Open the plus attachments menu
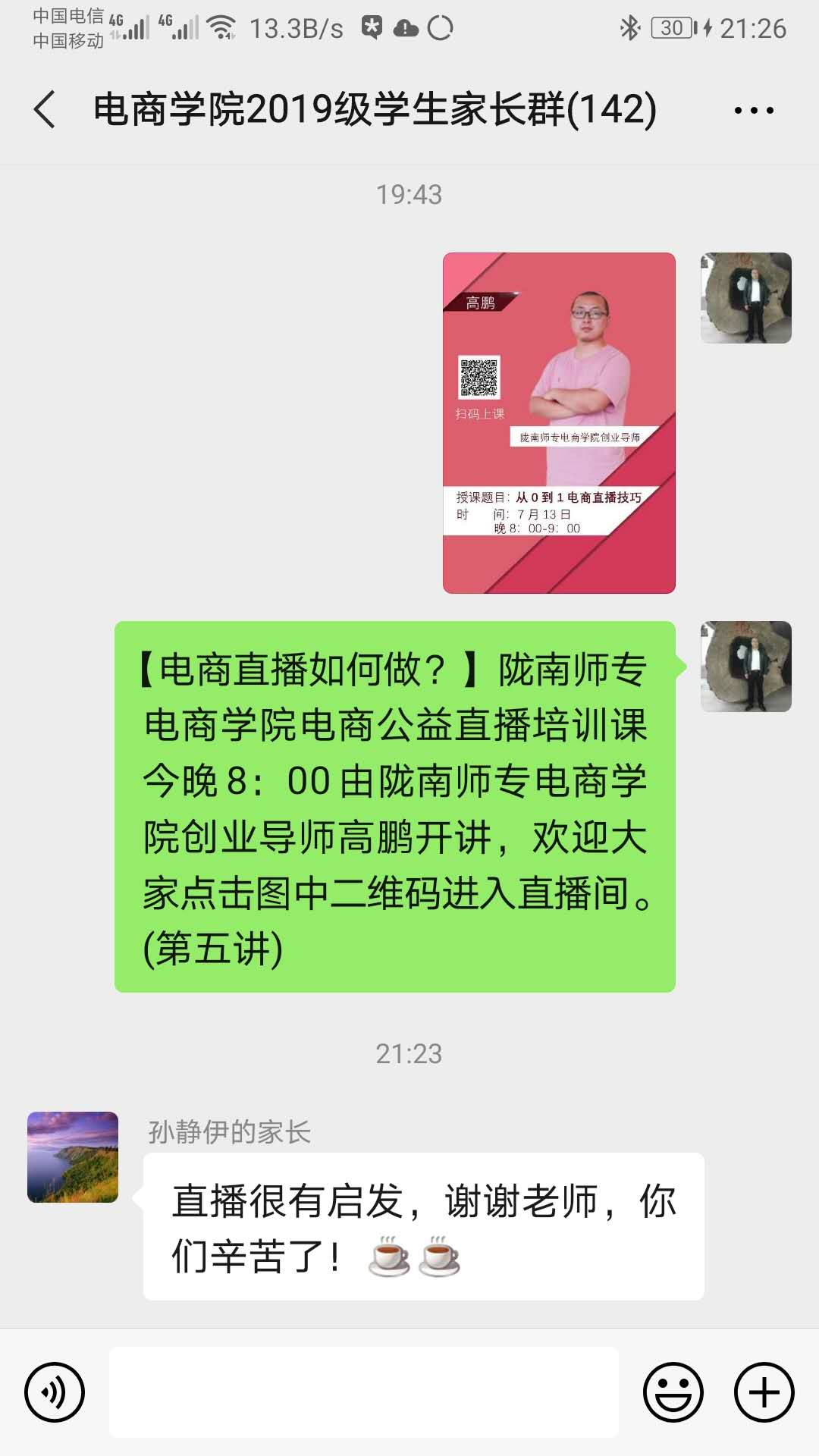Image resolution: width=819 pixels, height=1456 pixels. pos(764,1392)
